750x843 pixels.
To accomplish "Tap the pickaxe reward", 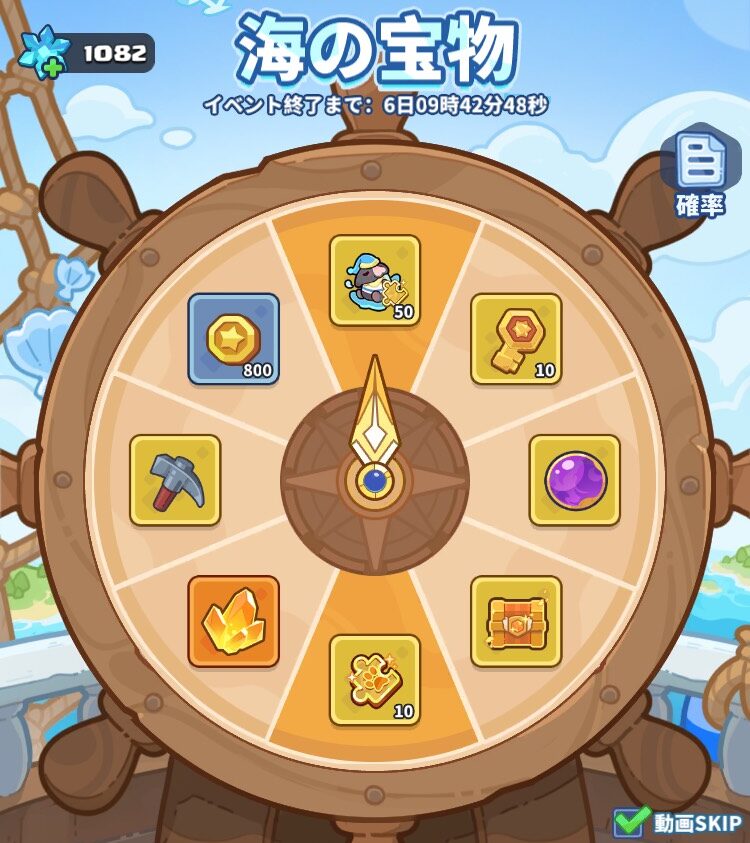I will point(175,480).
